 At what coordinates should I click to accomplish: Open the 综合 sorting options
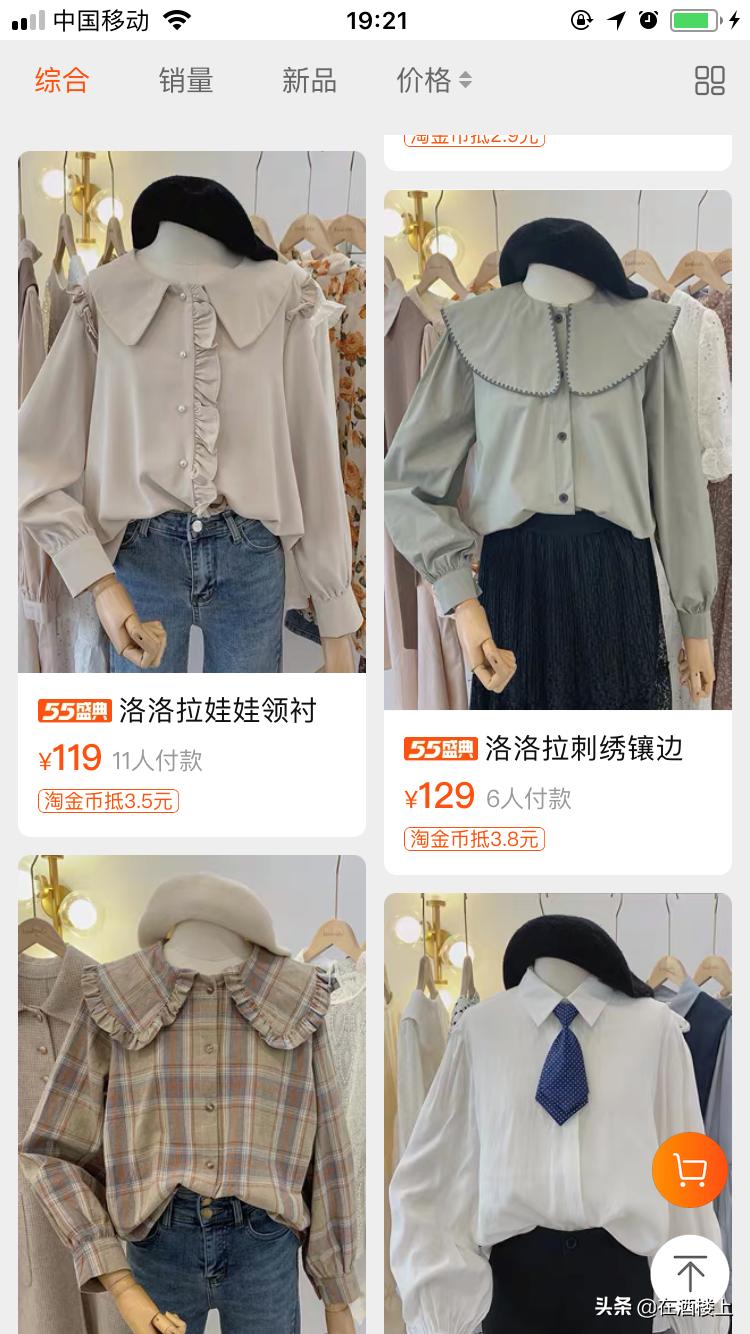click(63, 81)
